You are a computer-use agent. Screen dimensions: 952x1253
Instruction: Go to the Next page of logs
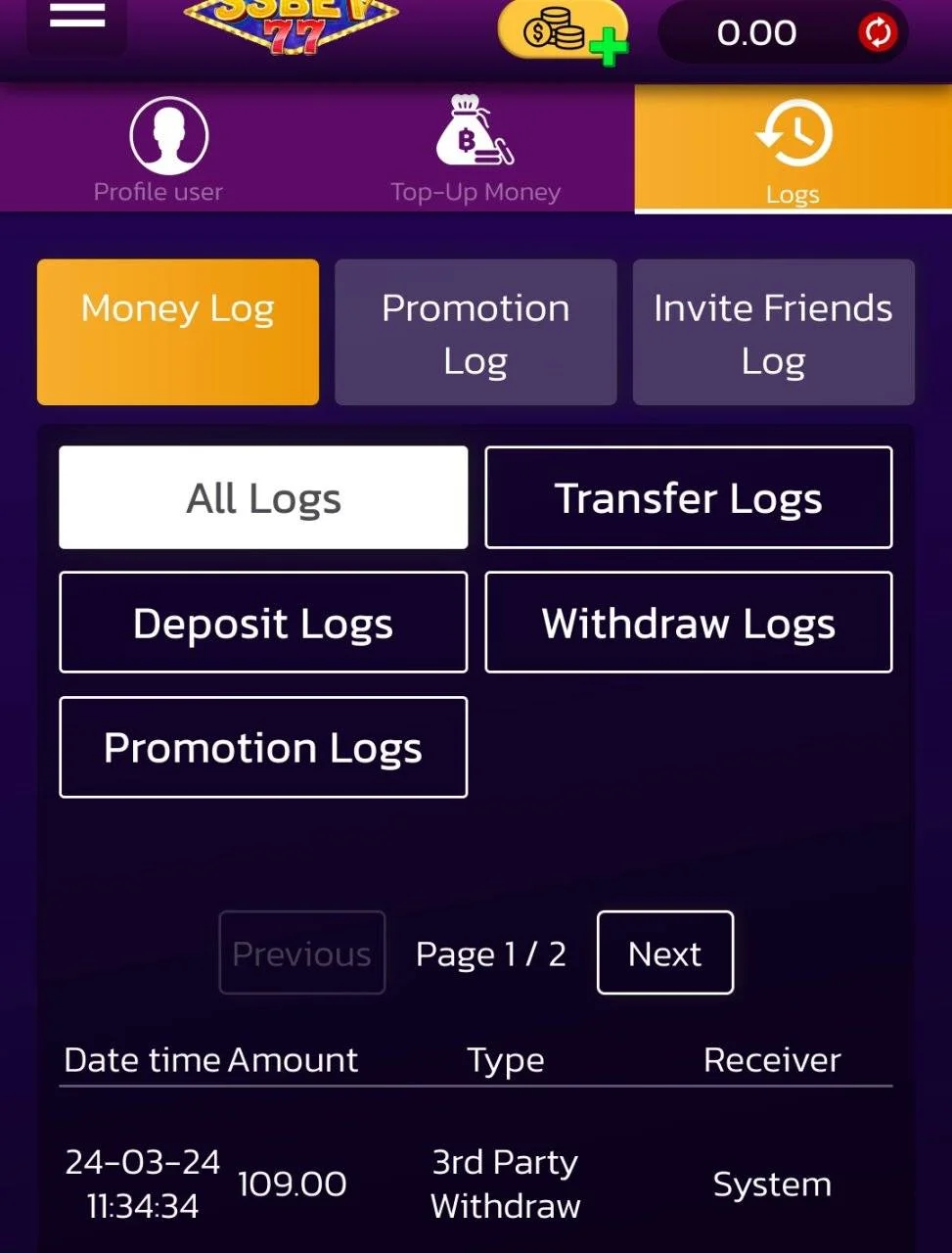[664, 952]
